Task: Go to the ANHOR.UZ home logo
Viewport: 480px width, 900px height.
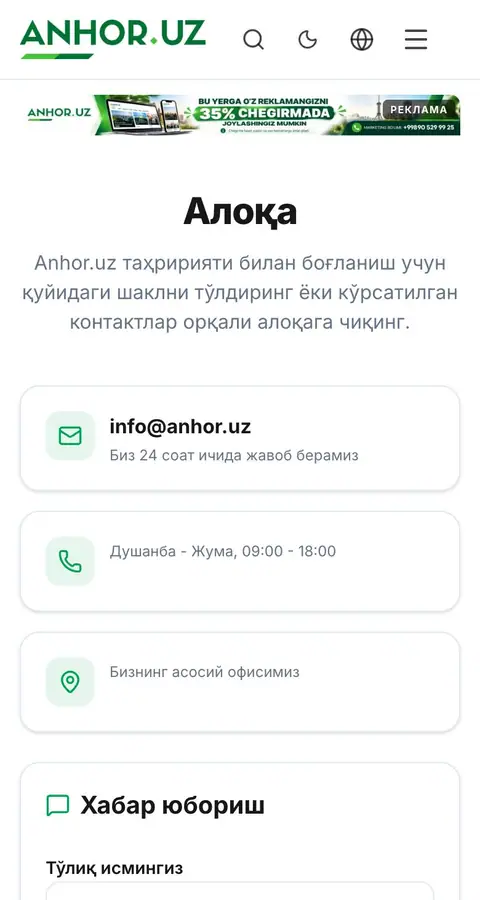Action: 113,39
